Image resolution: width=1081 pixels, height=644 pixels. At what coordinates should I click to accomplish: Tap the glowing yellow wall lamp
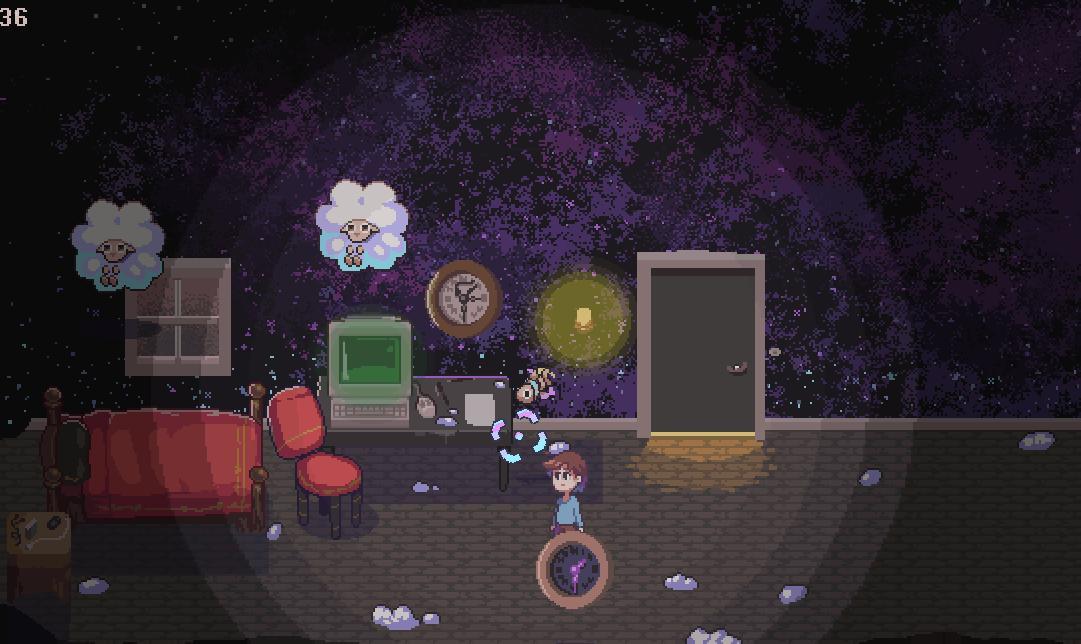(x=583, y=319)
